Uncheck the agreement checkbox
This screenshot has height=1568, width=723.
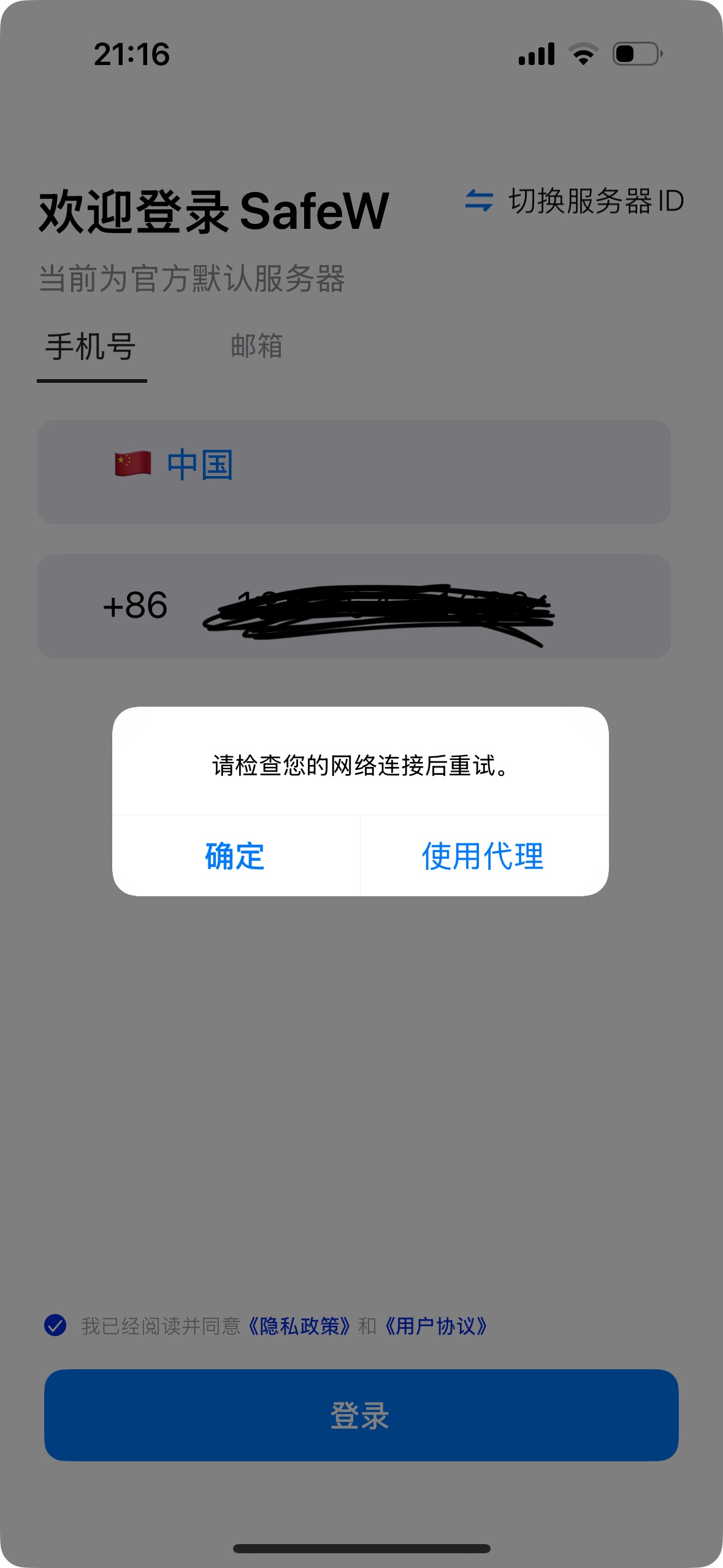(56, 1325)
